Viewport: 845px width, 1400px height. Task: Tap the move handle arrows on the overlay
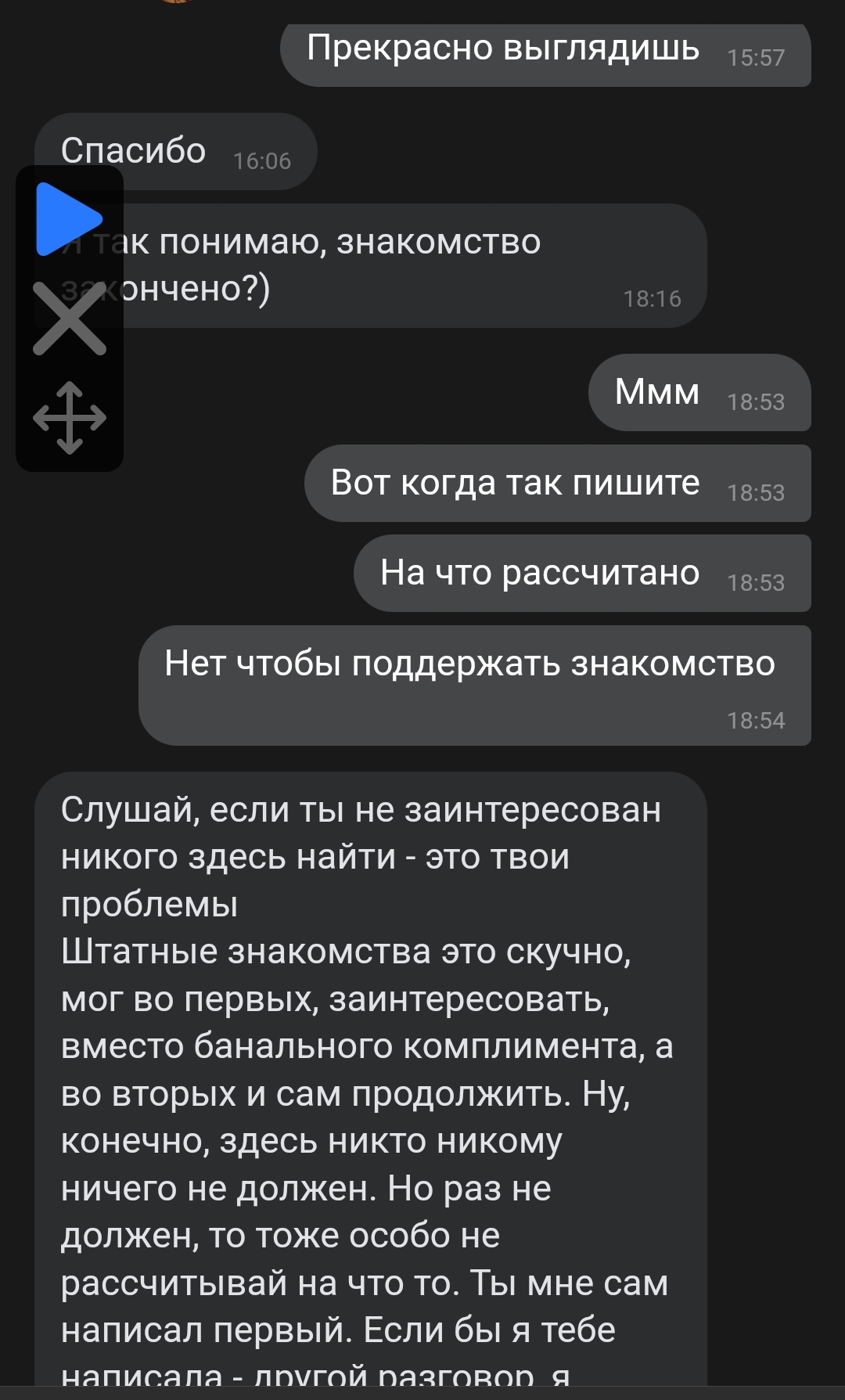click(70, 418)
